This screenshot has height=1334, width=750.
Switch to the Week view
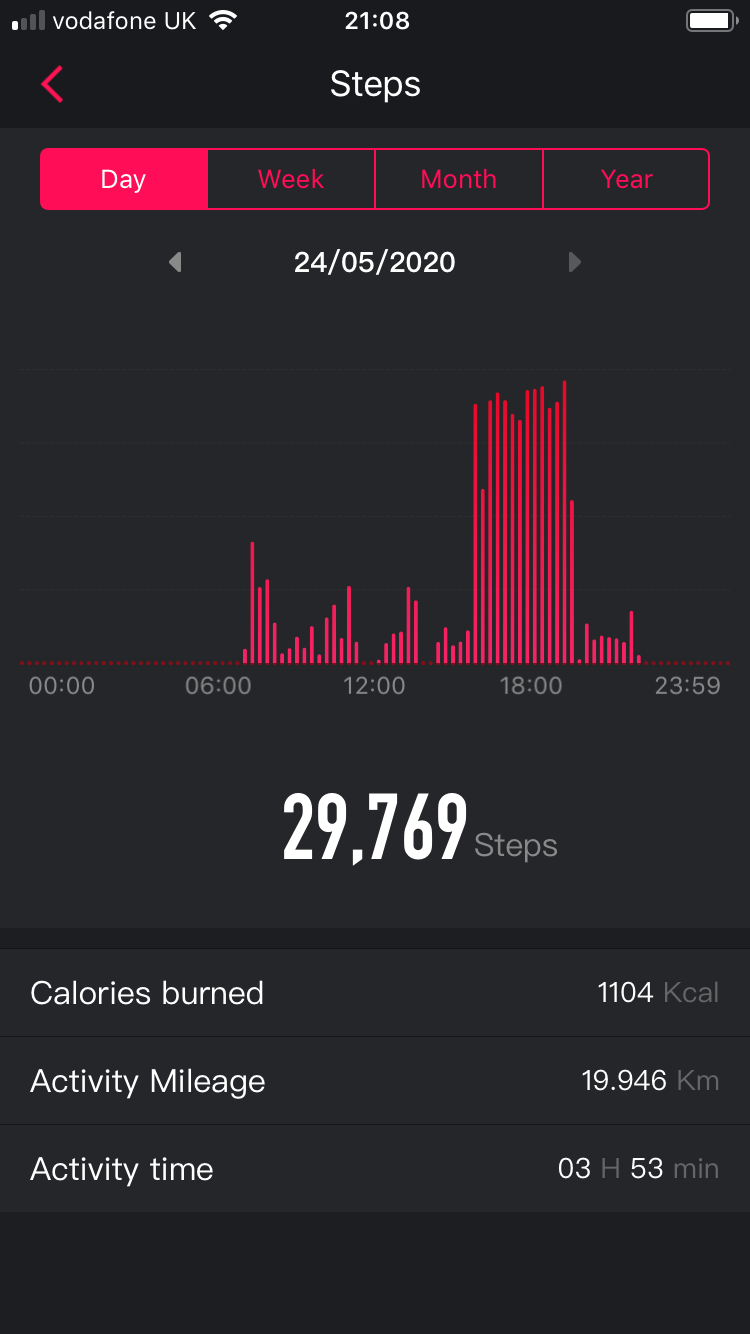[x=291, y=179]
